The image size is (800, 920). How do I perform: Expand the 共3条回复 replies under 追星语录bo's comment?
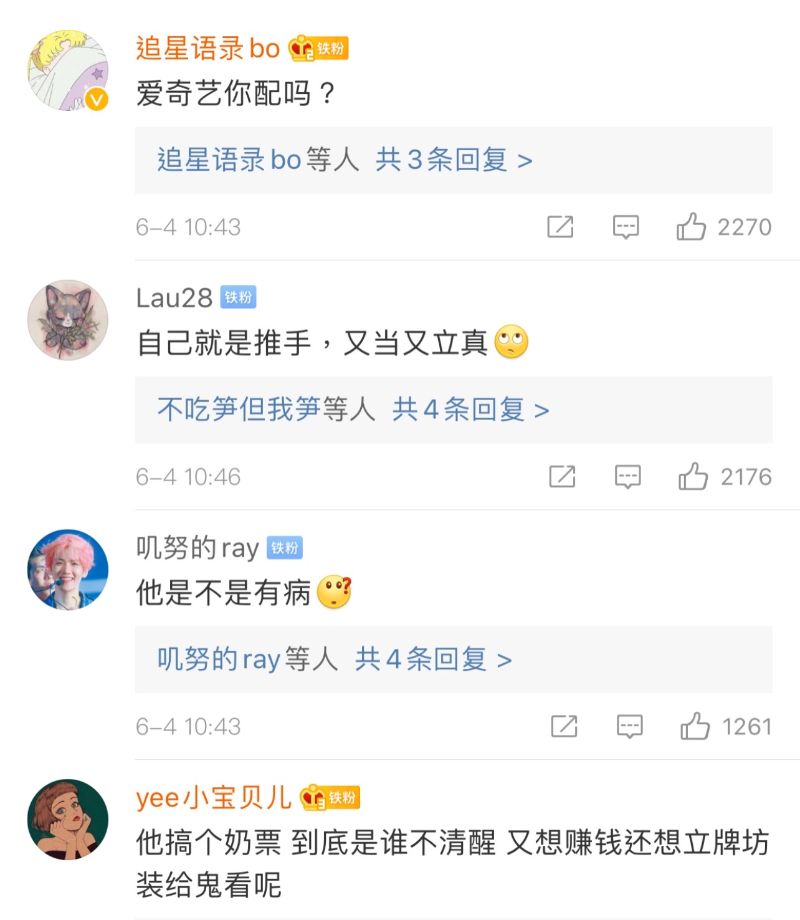(454, 160)
